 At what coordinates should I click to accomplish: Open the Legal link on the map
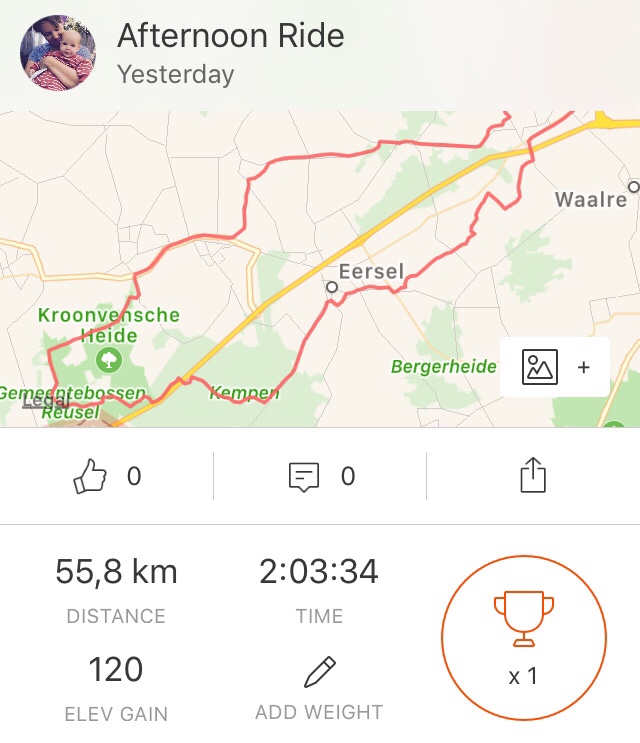40,401
